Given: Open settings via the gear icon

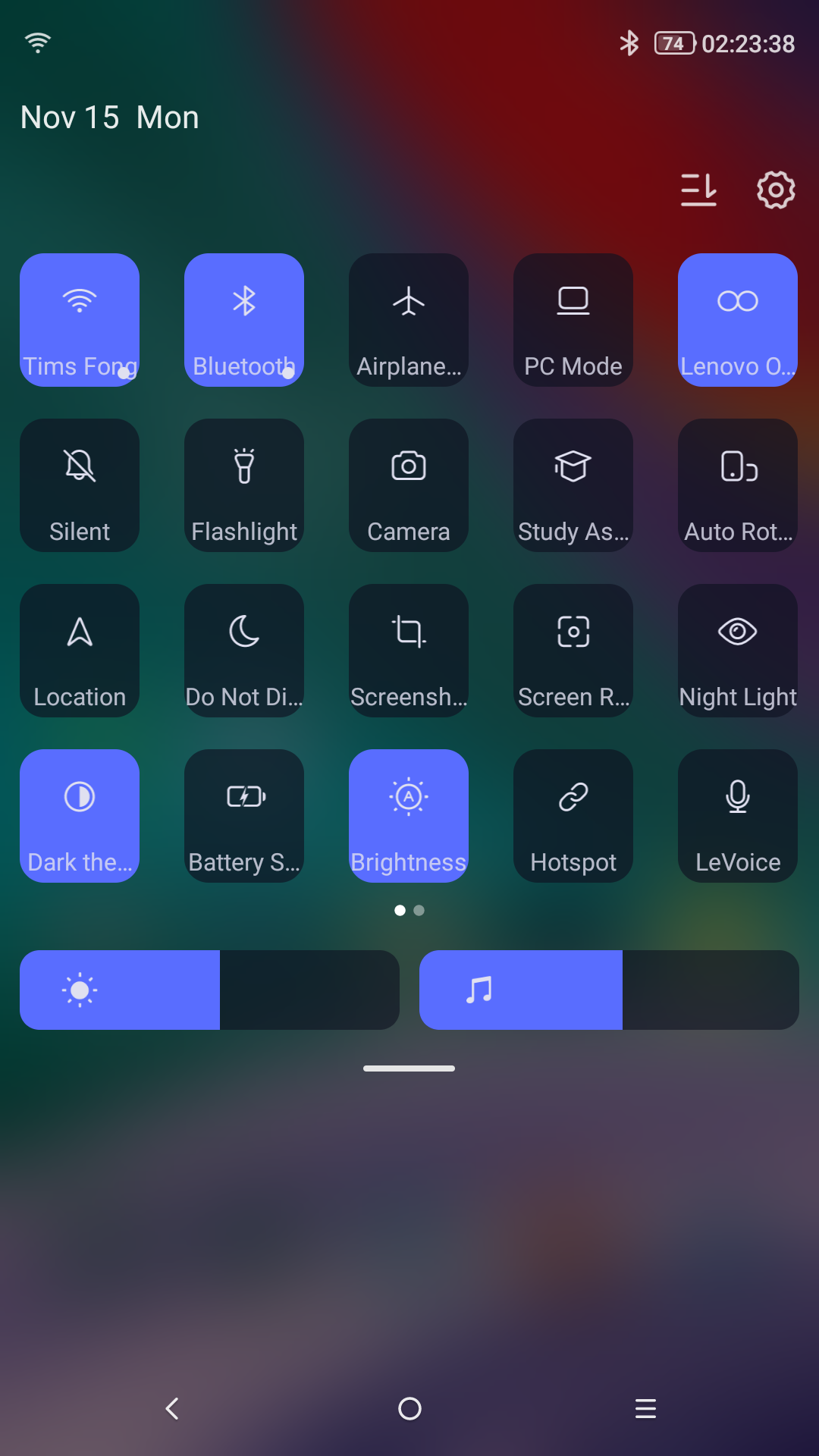Looking at the screenshot, I should tap(776, 190).
